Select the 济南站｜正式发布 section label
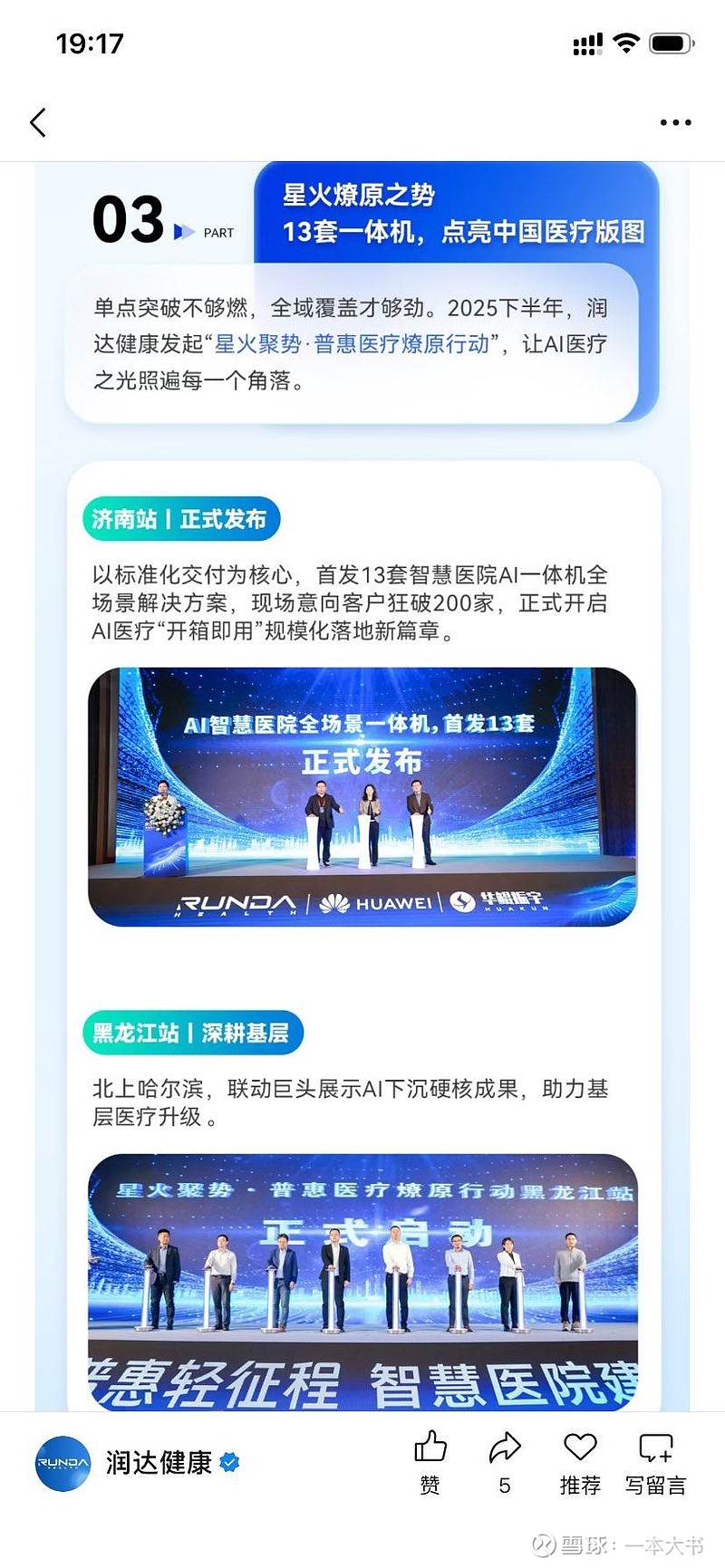This screenshot has height=1568, width=725. pos(181,519)
